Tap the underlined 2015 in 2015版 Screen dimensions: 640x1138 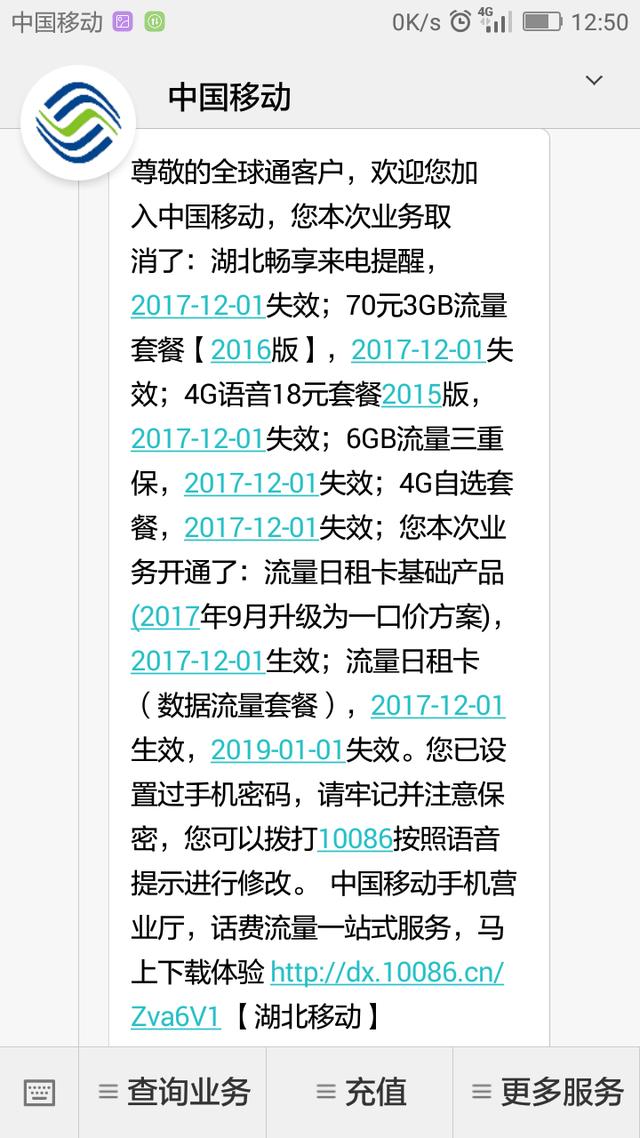coord(411,394)
